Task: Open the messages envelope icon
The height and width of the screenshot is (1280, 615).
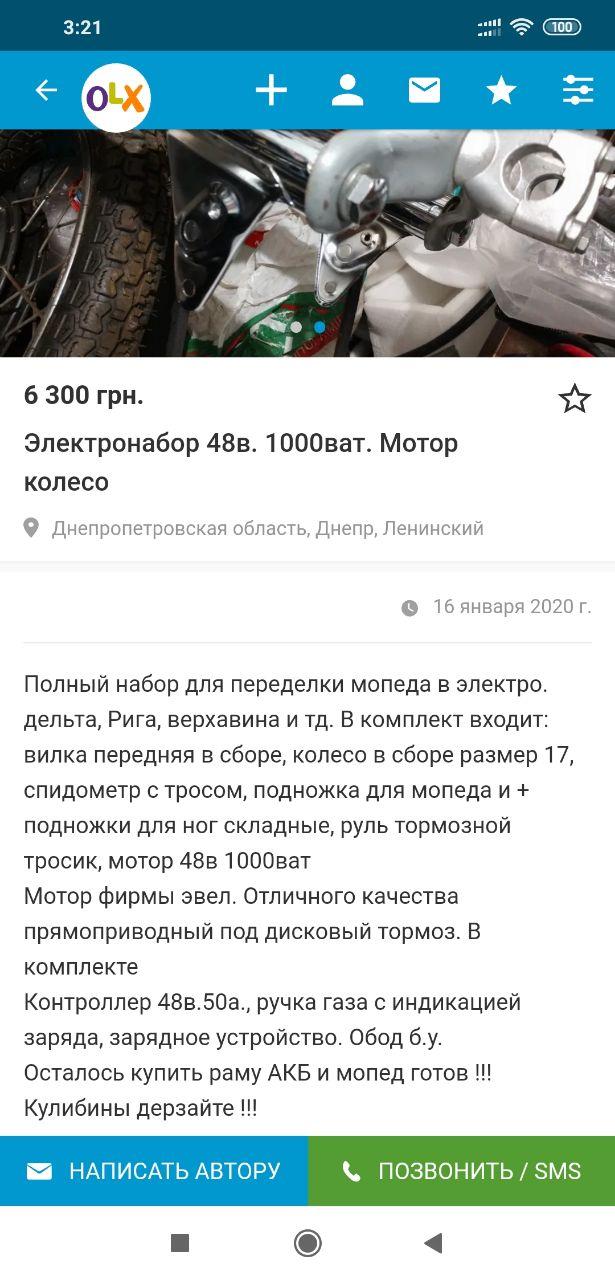Action: pos(424,91)
